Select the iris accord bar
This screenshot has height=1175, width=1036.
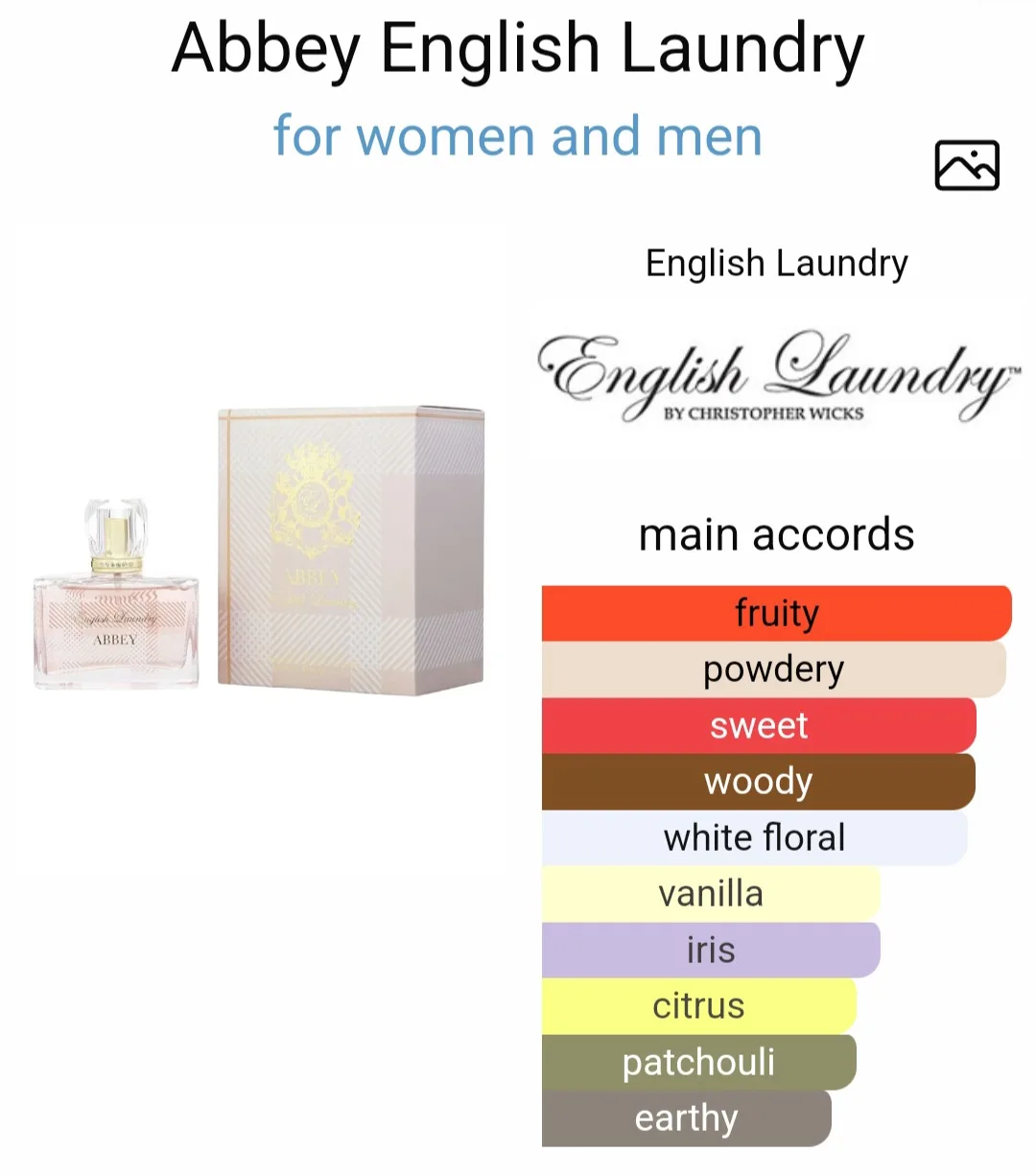coord(710,950)
